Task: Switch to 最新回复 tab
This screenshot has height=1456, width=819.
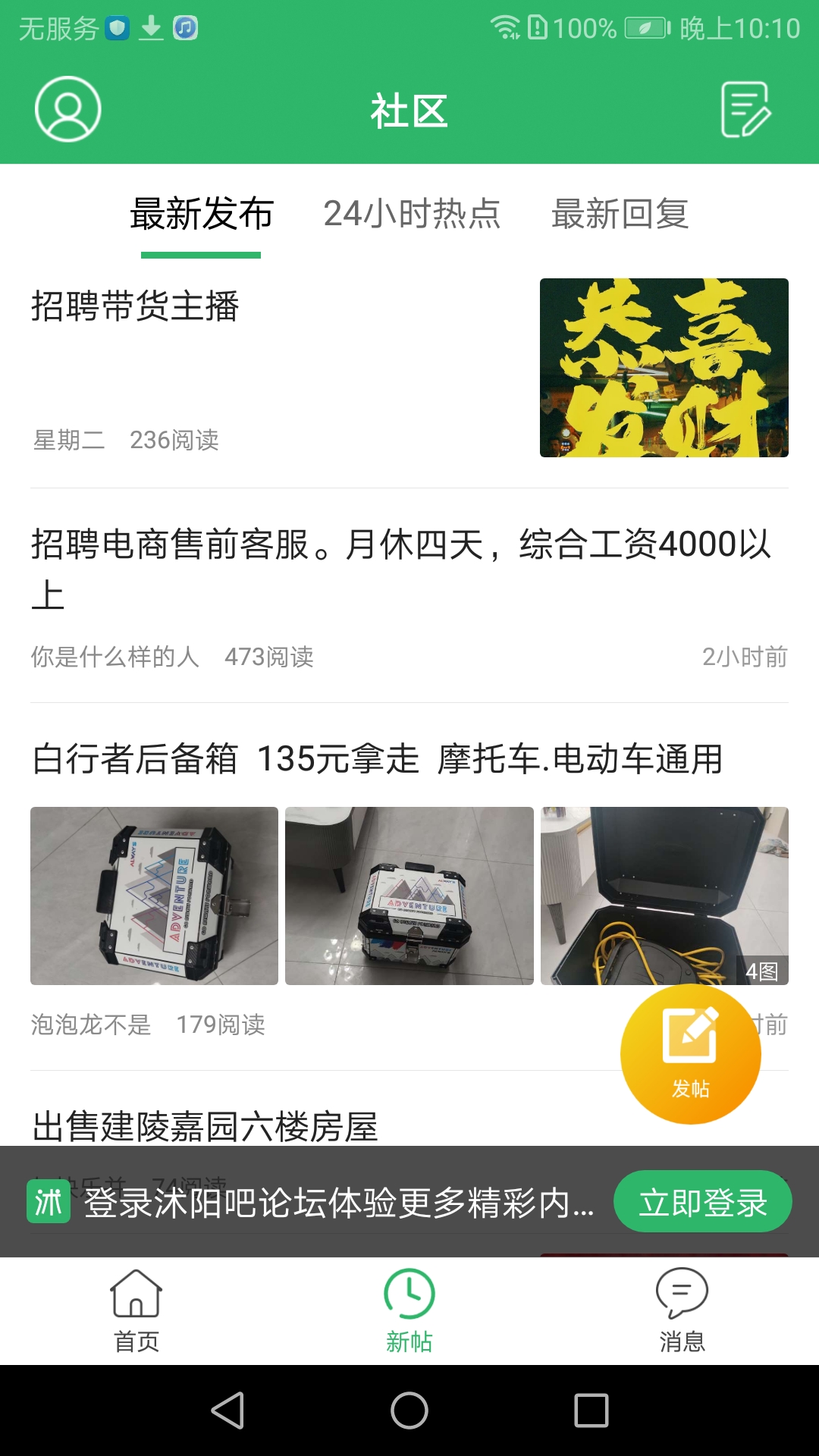Action: point(620,214)
